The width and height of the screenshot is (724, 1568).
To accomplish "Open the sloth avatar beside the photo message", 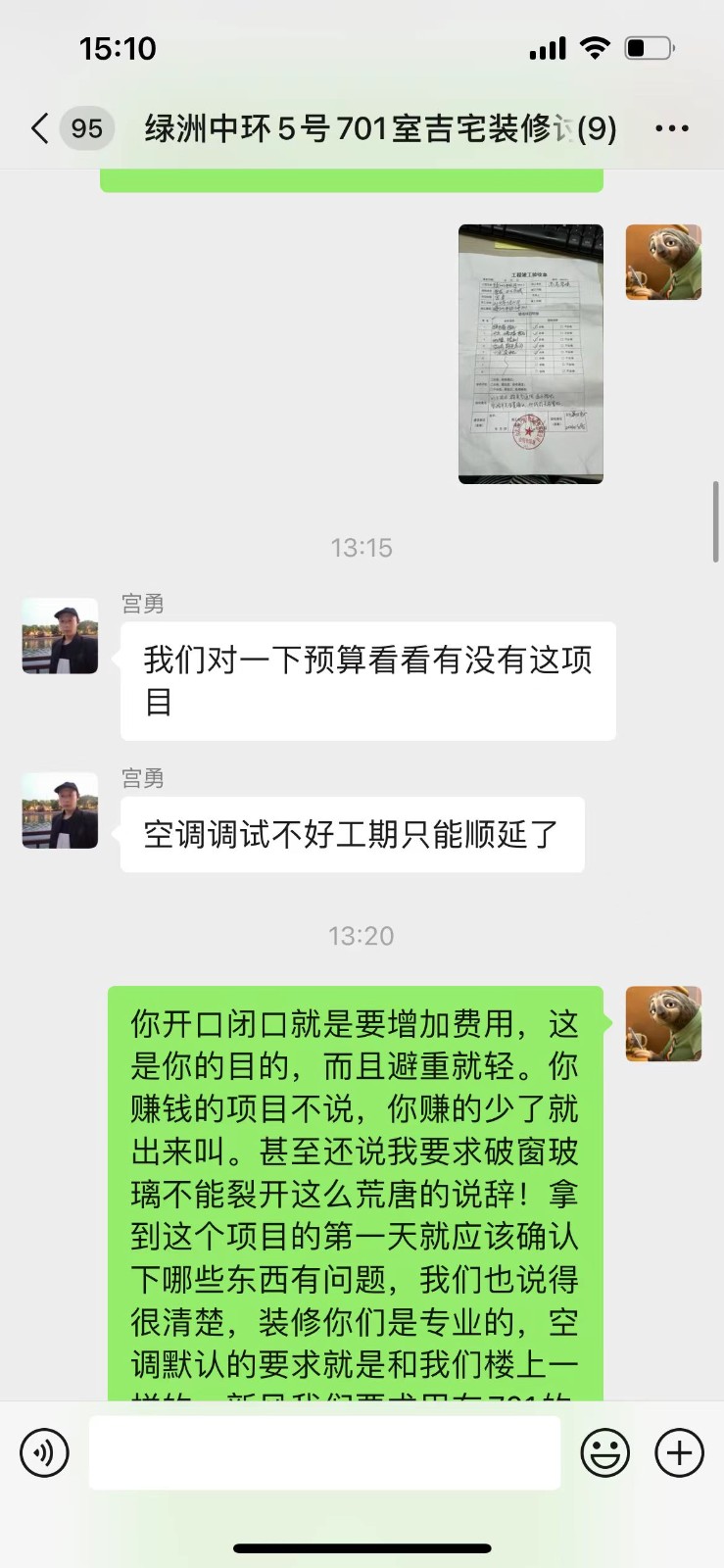I will [663, 262].
